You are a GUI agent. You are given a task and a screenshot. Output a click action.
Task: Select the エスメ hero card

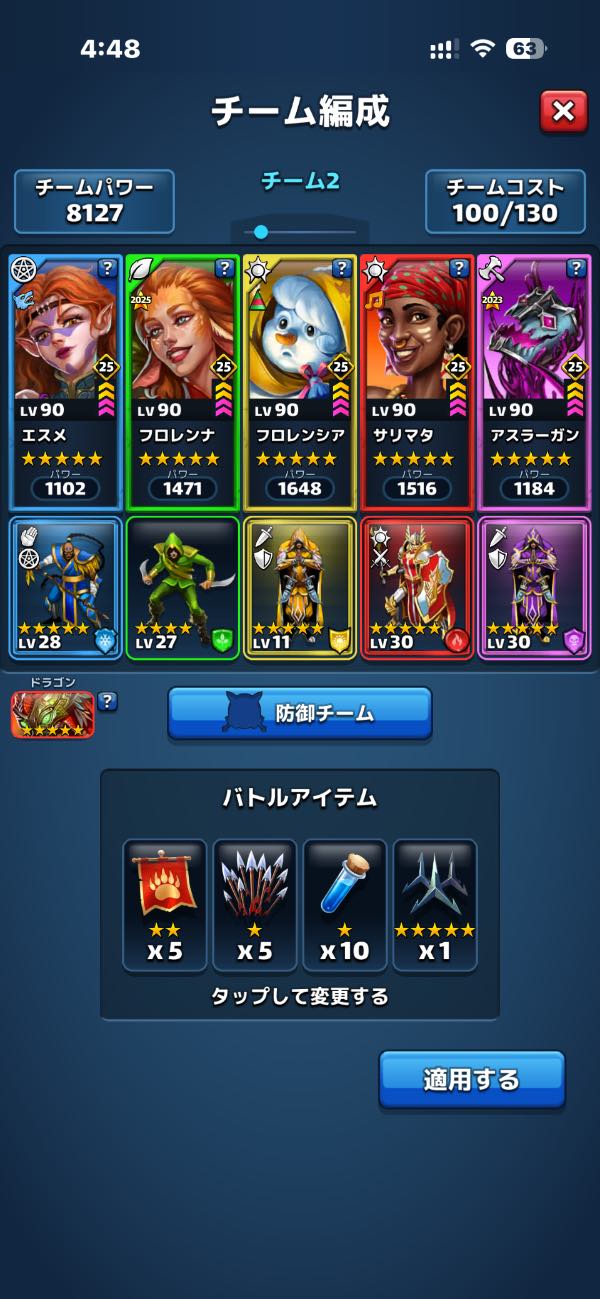65,380
